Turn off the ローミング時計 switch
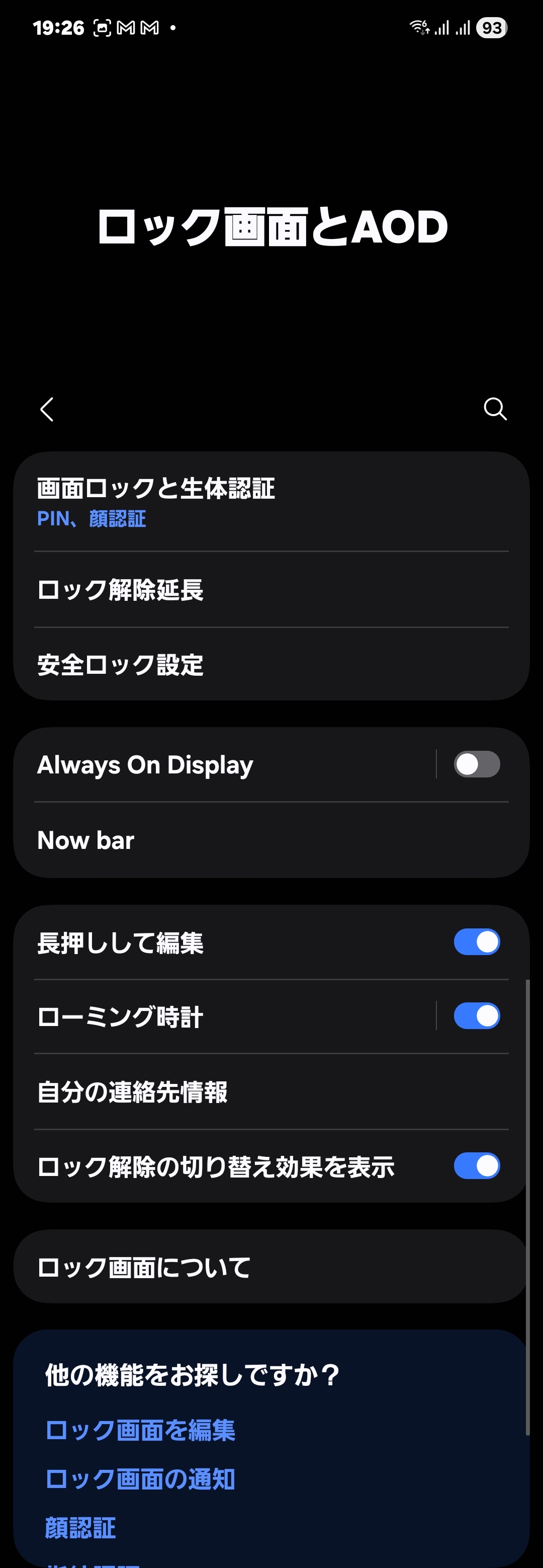The width and height of the screenshot is (543, 1568). [477, 1016]
